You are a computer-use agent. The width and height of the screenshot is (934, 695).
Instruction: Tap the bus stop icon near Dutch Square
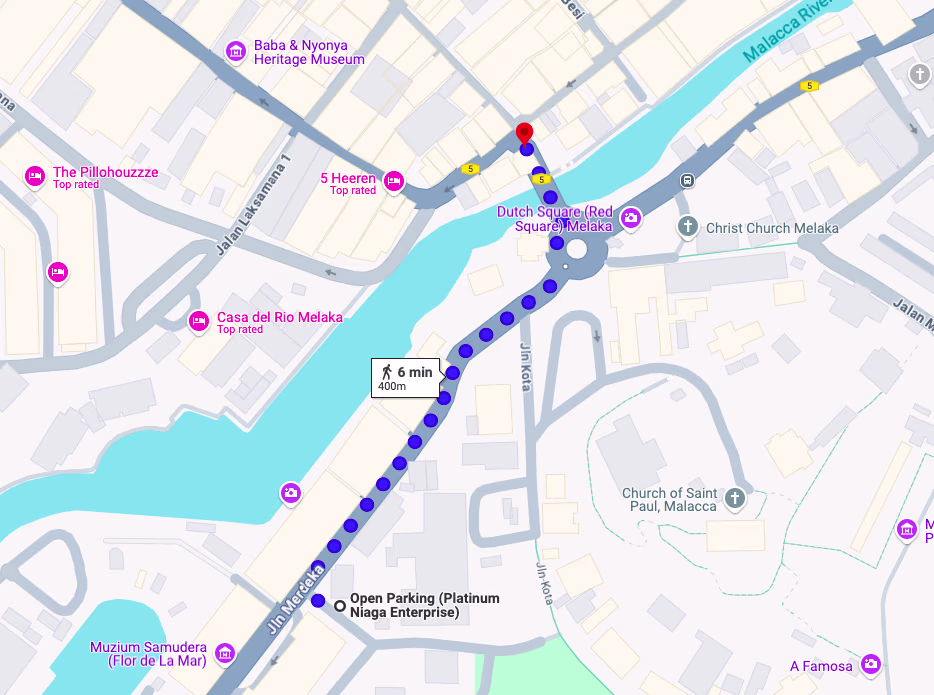coord(688,180)
